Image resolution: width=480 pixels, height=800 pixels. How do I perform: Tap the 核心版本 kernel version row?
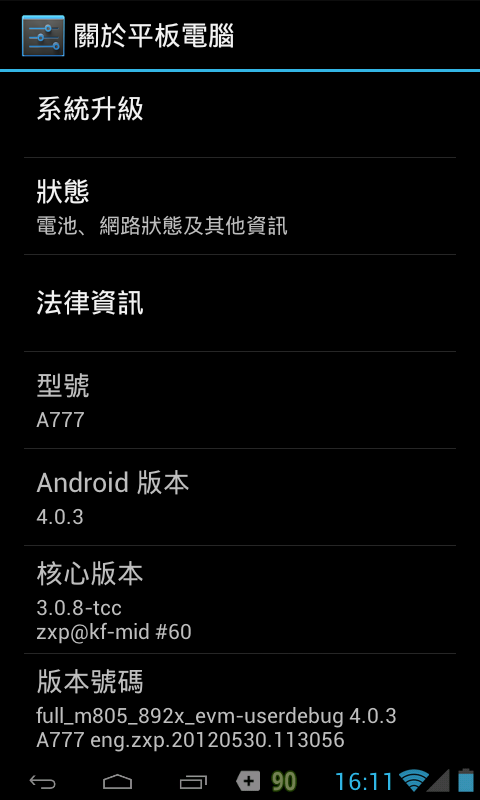pos(240,599)
